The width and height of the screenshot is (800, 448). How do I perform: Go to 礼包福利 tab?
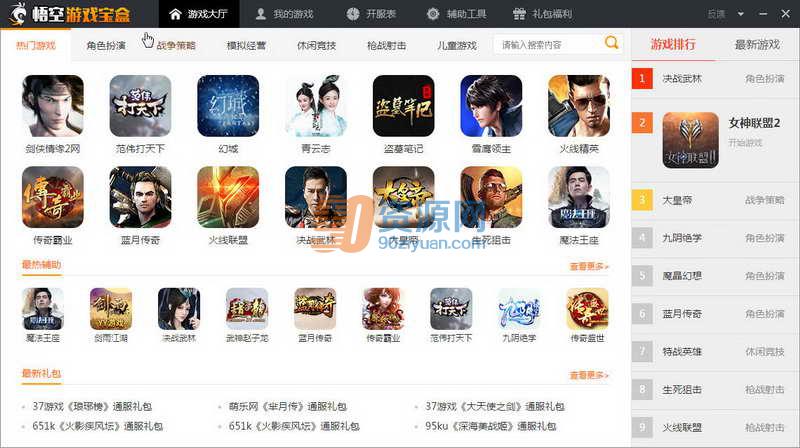click(547, 14)
